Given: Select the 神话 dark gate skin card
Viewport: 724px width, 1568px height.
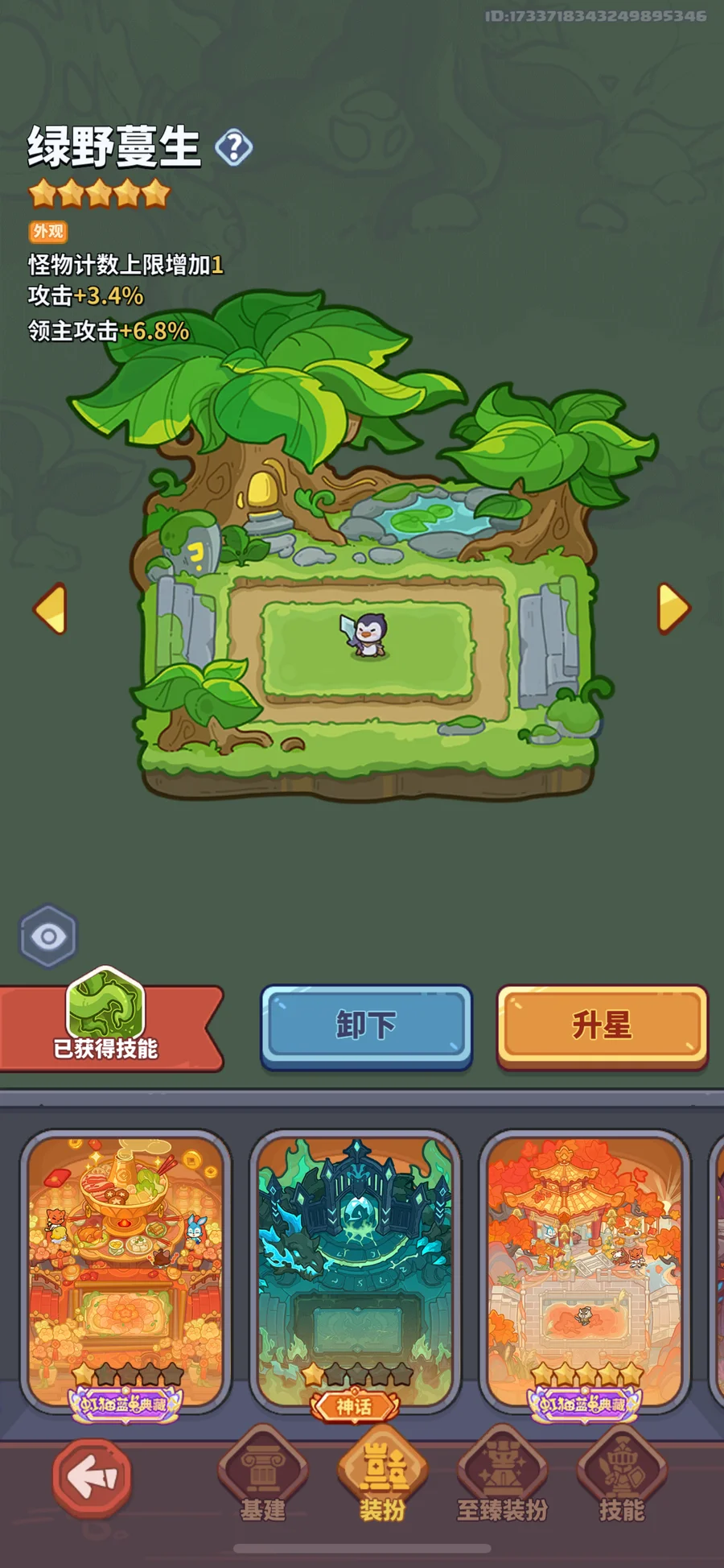Looking at the screenshot, I should (355, 1274).
